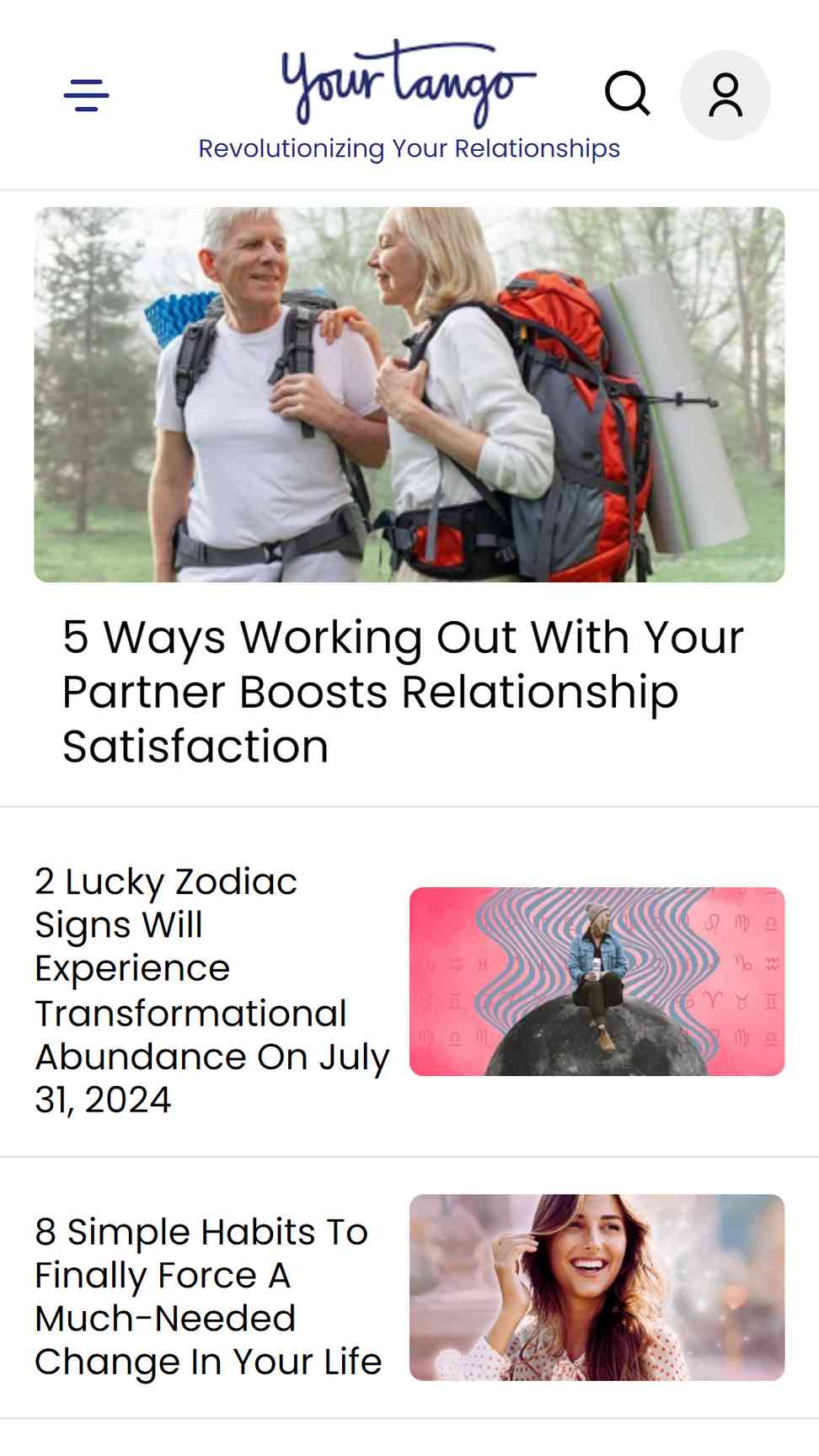Open '2 Lucky Zodiac Signs' article headline

212,990
